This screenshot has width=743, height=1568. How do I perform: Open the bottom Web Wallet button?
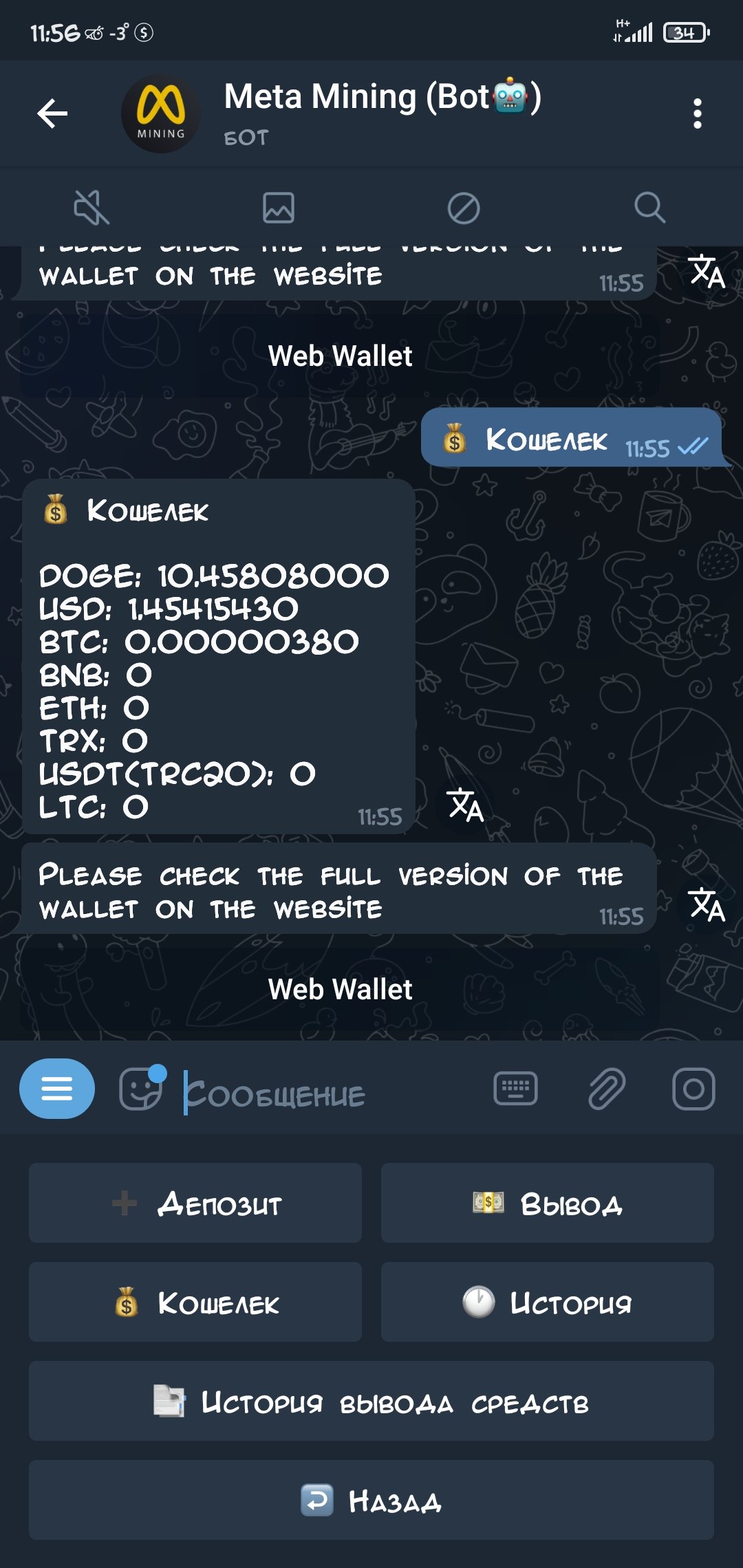pos(340,990)
